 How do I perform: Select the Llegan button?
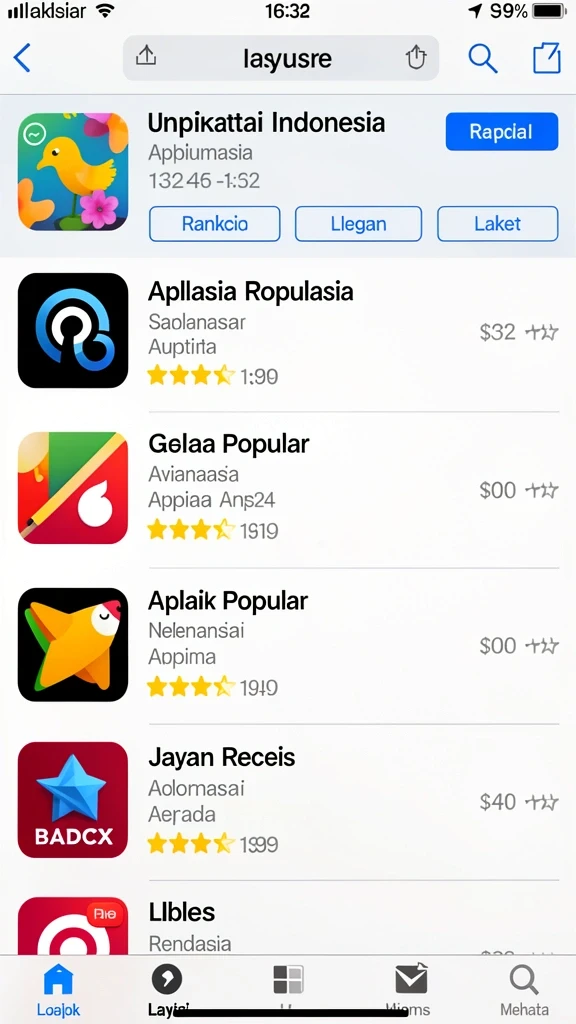pos(359,224)
